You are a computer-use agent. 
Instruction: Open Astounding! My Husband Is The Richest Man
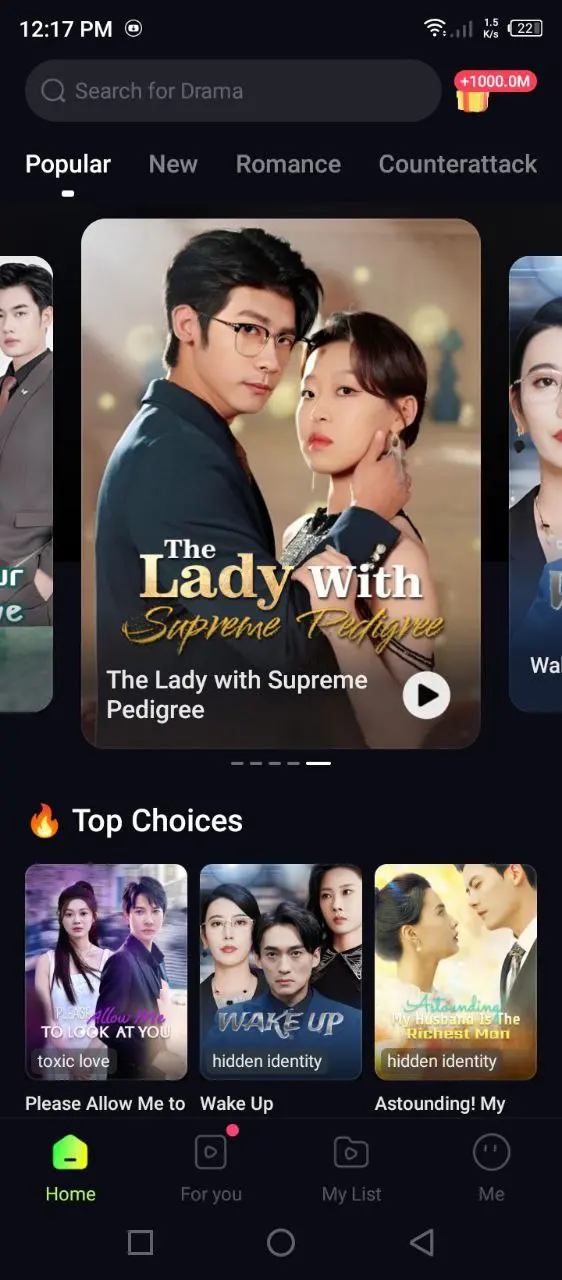[456, 972]
